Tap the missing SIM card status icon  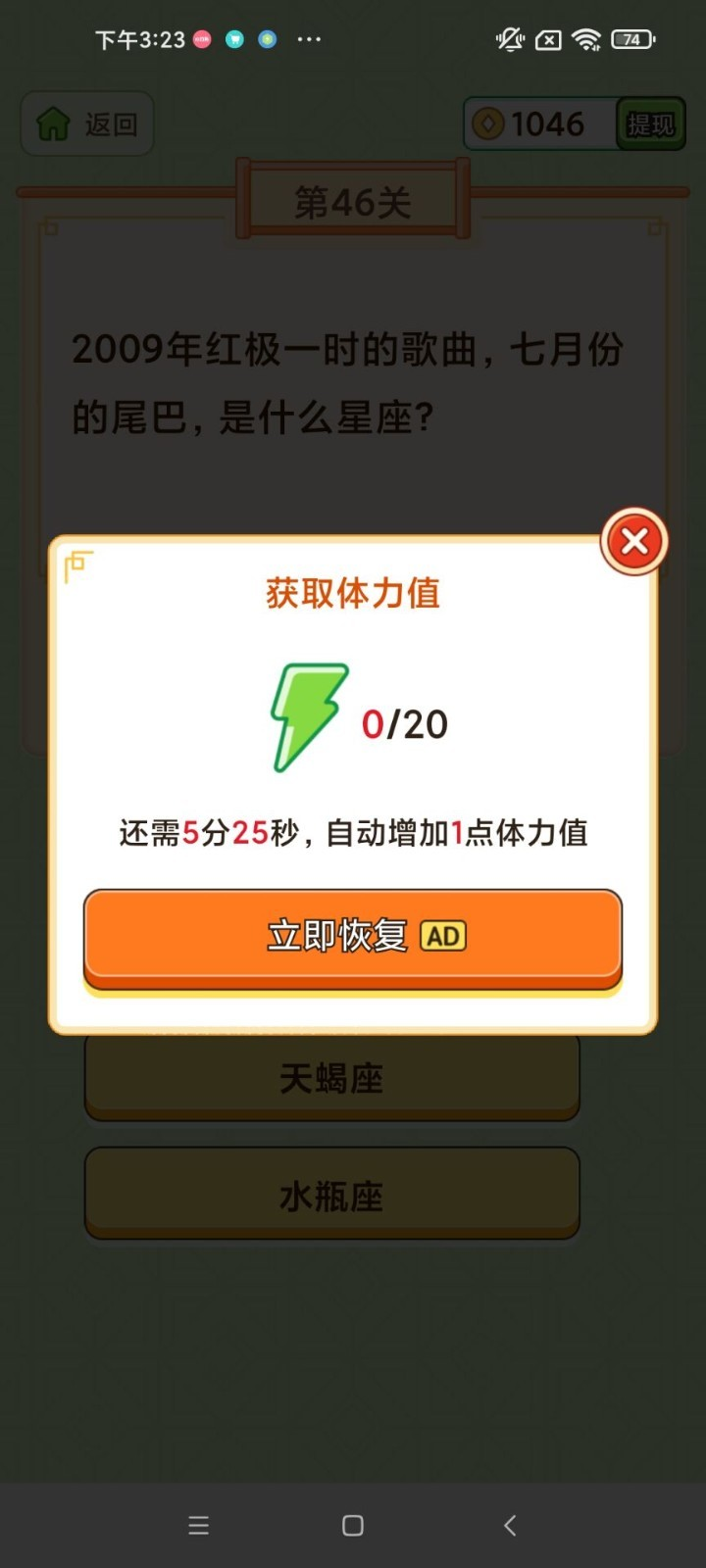(x=548, y=39)
